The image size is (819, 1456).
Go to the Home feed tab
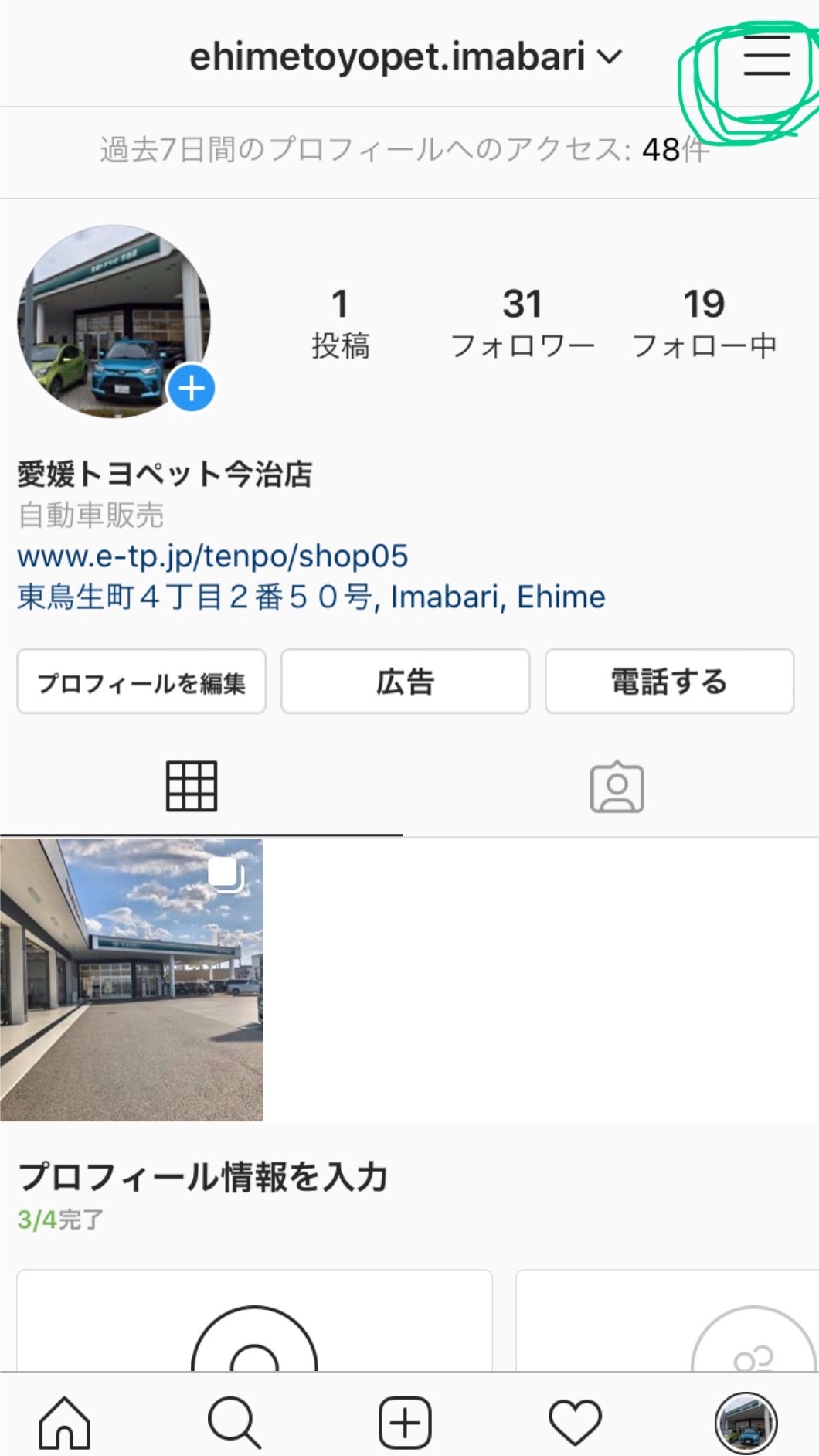[65, 1422]
